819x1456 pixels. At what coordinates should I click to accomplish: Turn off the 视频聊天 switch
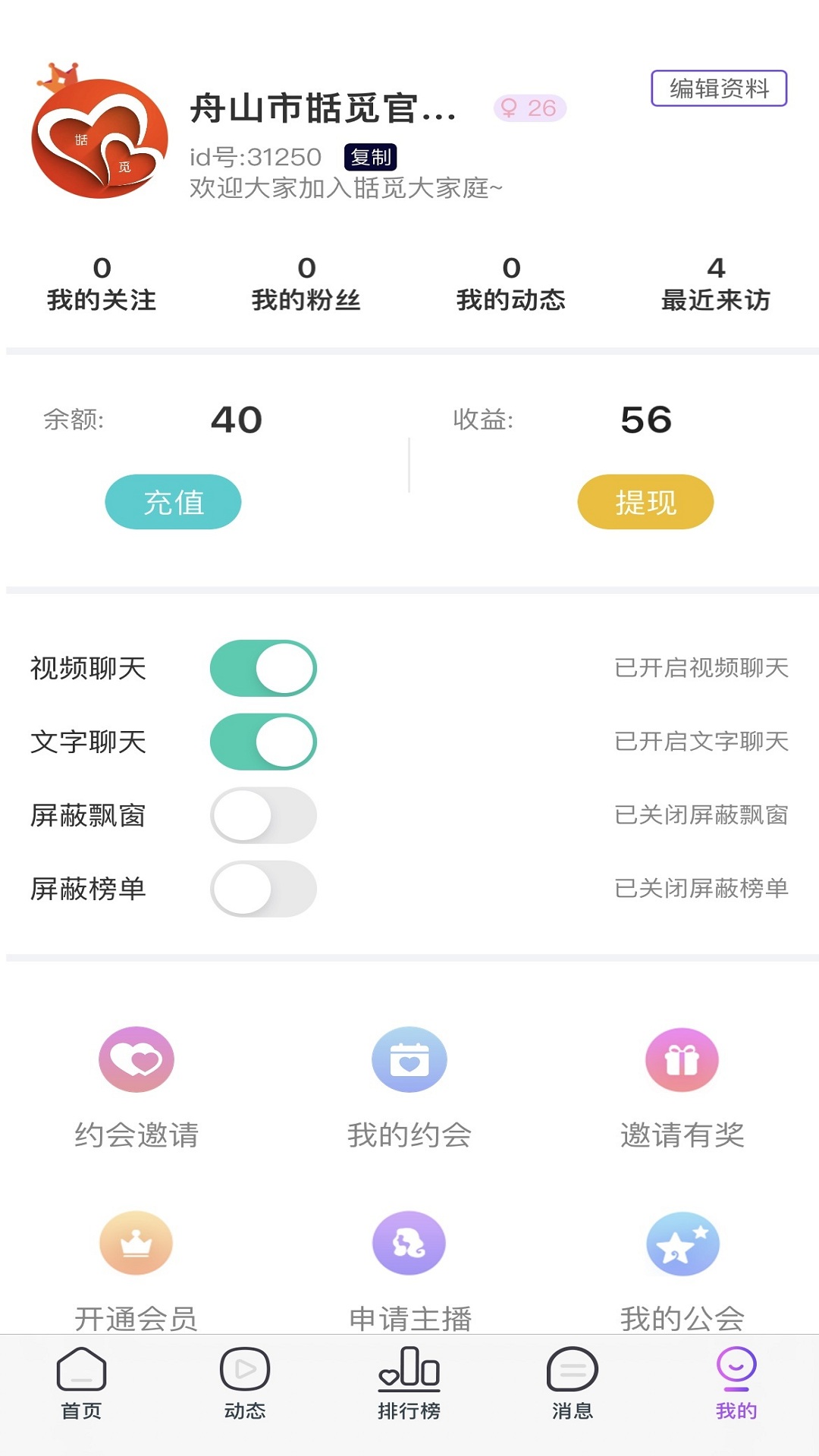click(263, 668)
